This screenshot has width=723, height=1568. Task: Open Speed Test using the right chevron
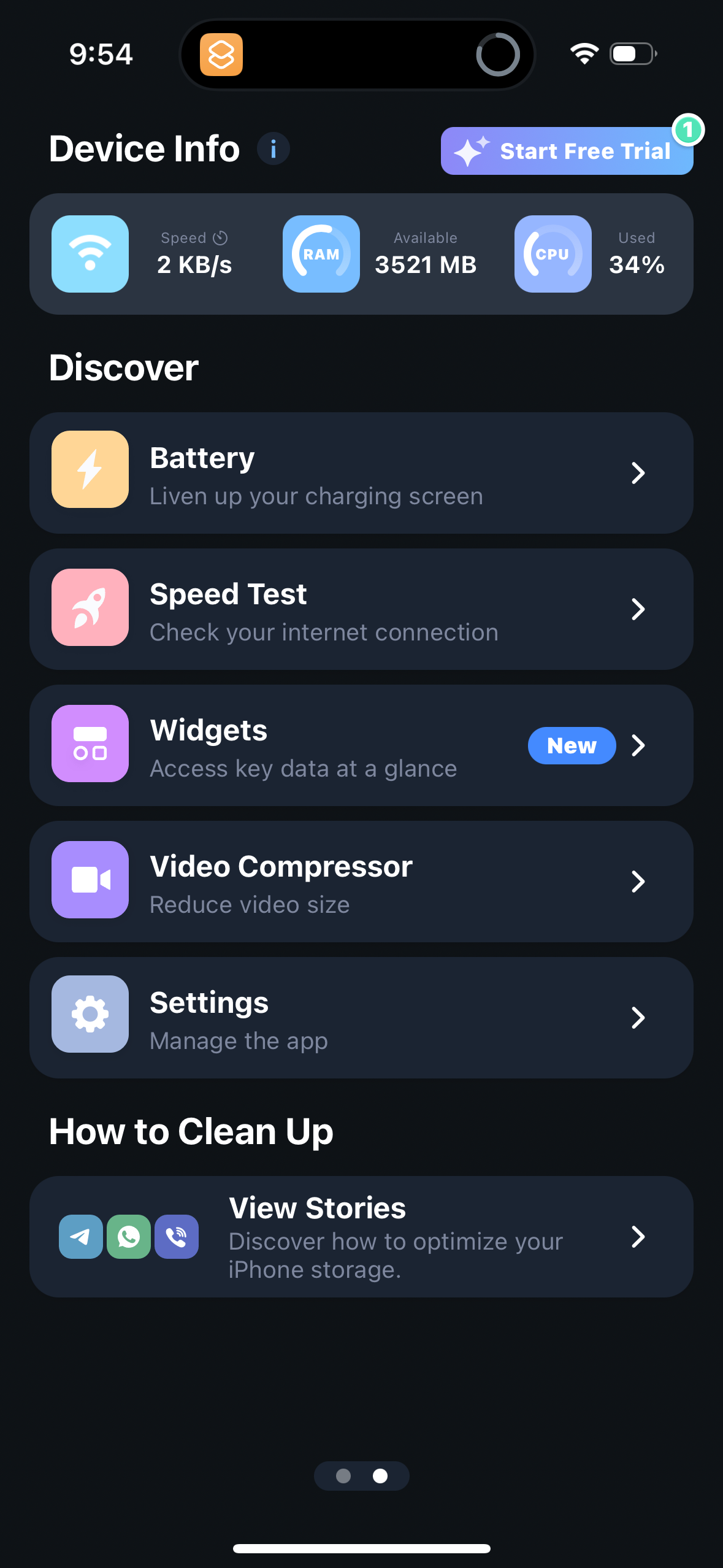coord(639,609)
